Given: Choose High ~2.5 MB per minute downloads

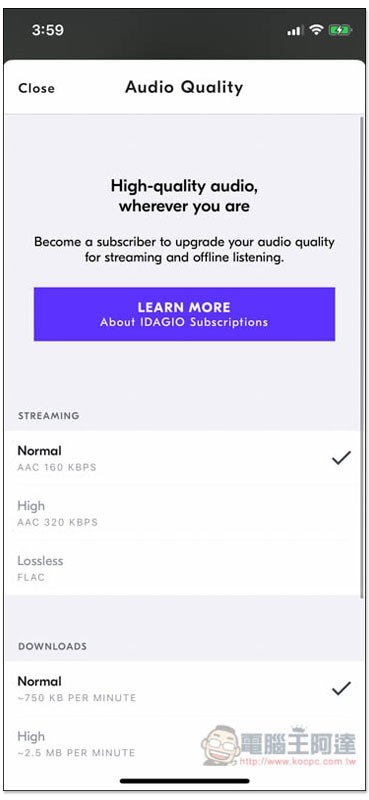Looking at the screenshot, I should click(x=184, y=743).
